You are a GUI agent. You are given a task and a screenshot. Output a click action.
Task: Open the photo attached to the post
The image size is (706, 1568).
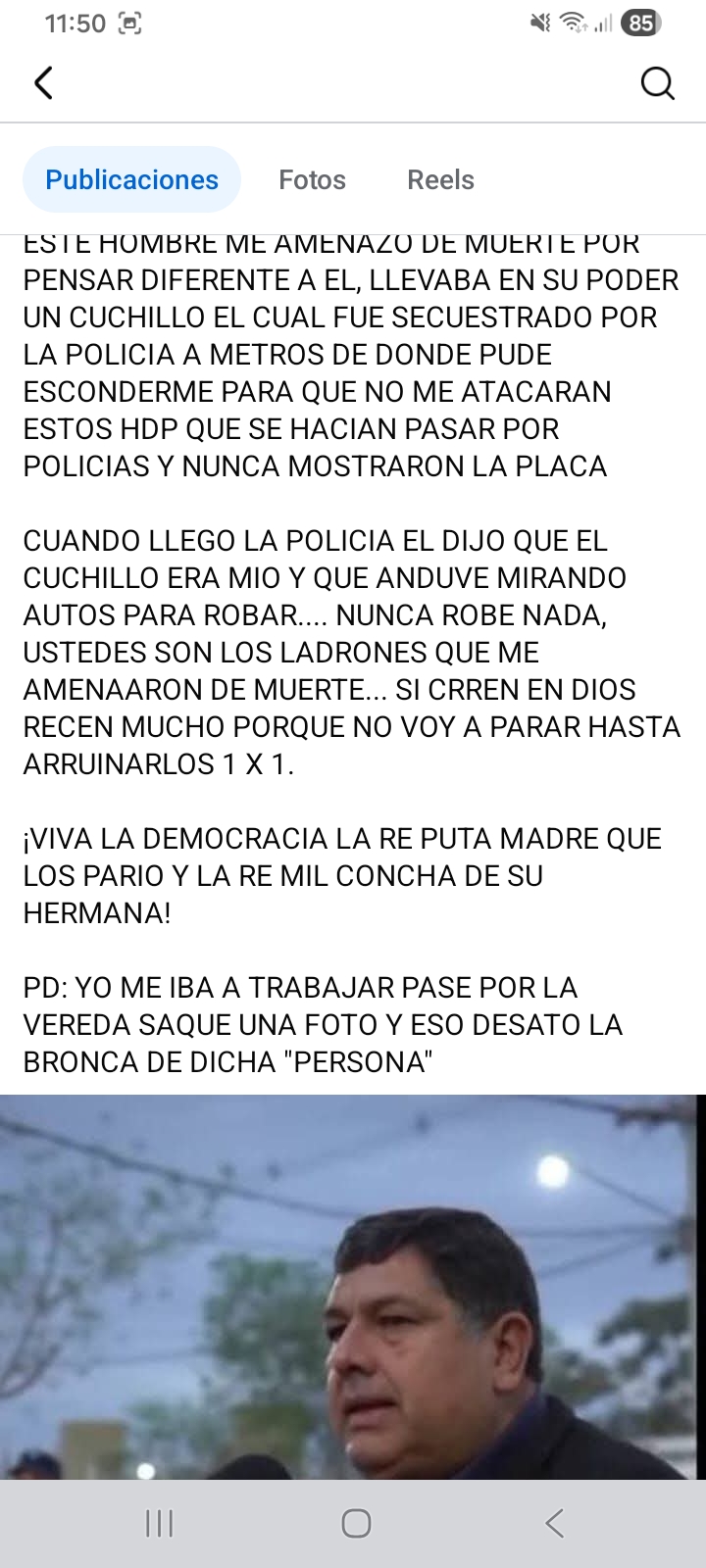click(x=353, y=1286)
